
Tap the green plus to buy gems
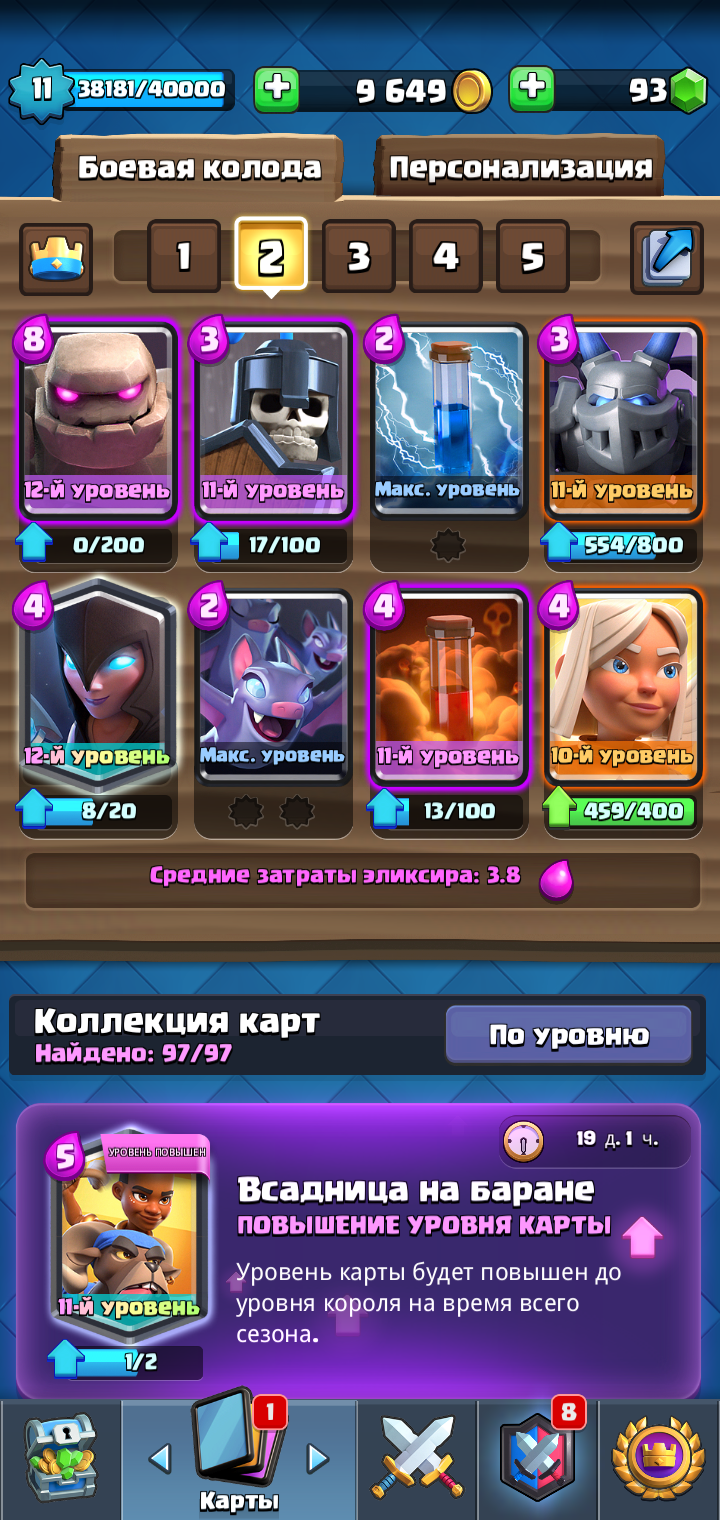(x=532, y=90)
